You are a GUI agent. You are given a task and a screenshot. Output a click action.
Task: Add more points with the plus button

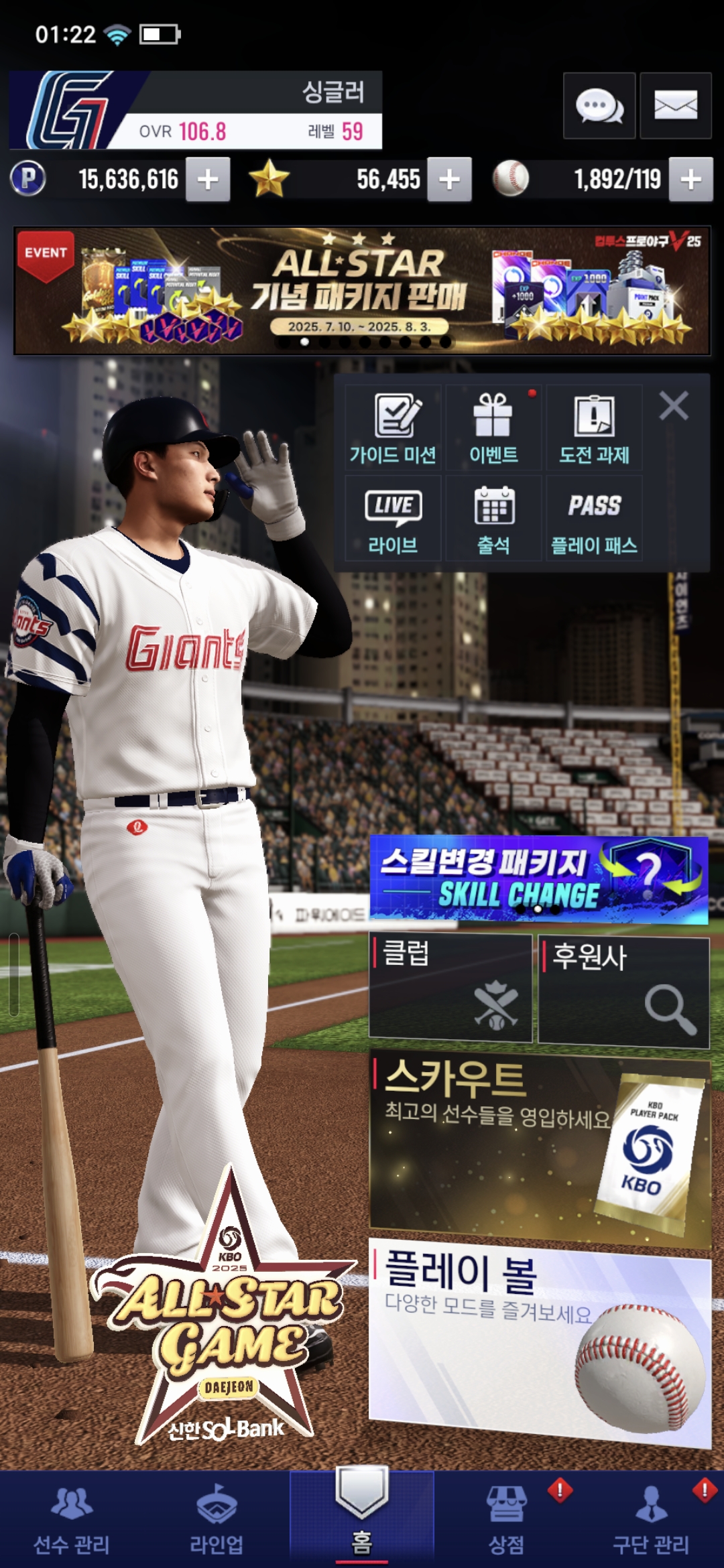pyautogui.click(x=208, y=180)
